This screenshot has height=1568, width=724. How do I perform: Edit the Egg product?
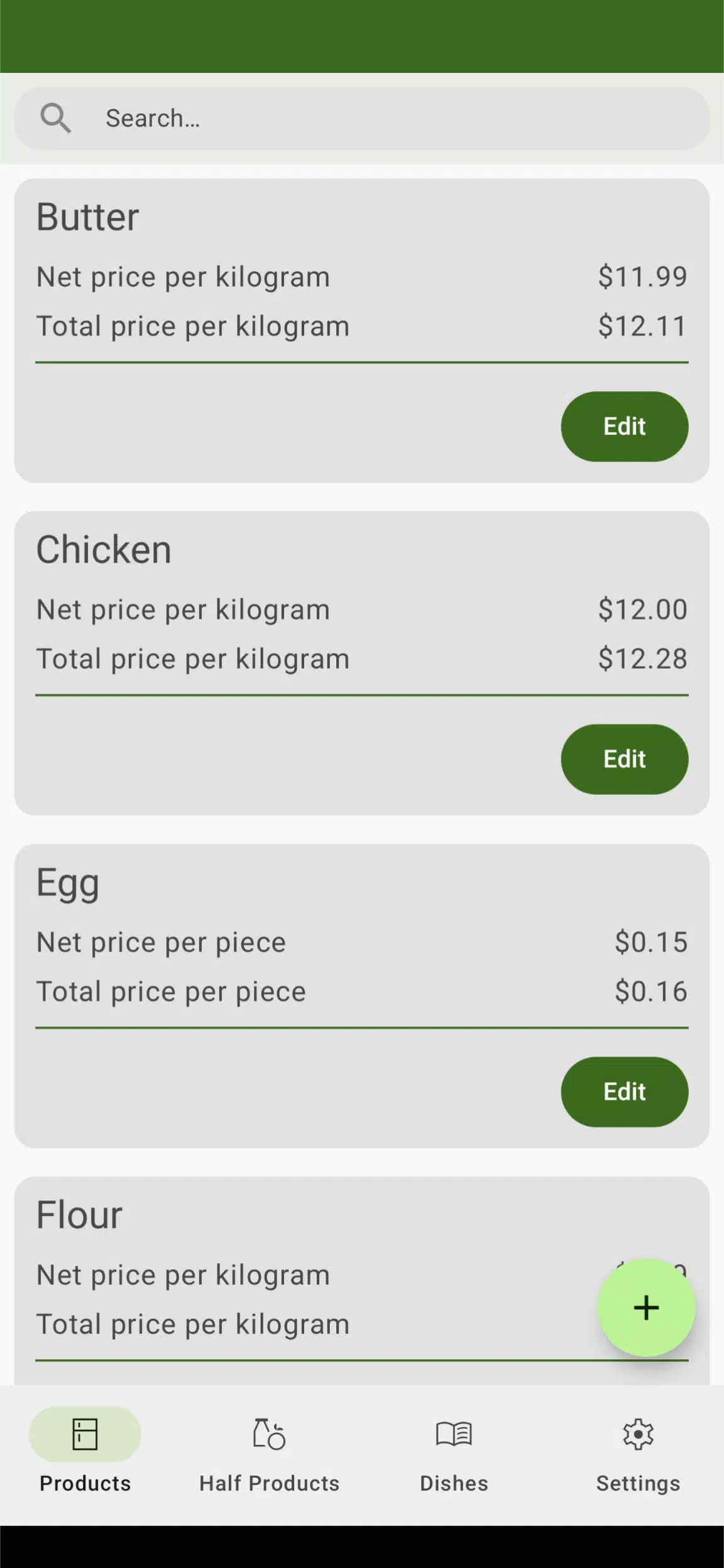624,1091
